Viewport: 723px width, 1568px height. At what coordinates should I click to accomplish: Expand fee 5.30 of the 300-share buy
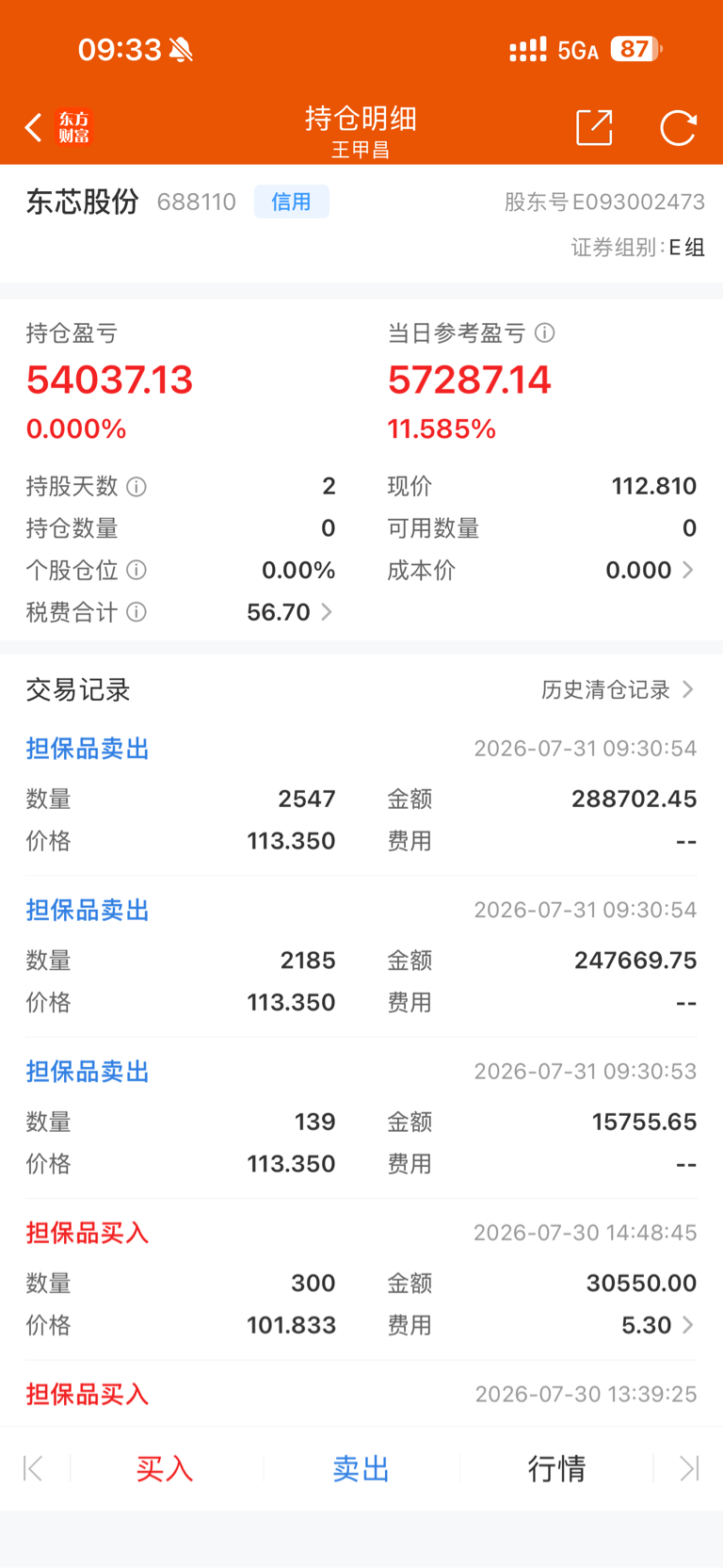click(x=658, y=1325)
